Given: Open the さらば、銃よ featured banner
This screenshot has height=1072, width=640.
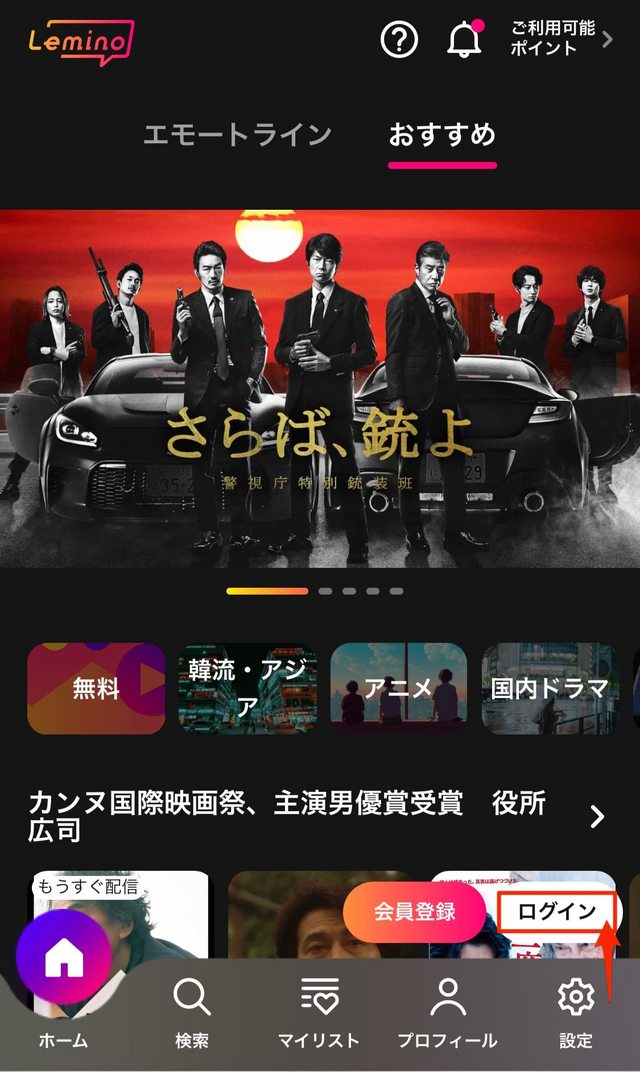Looking at the screenshot, I should [x=320, y=388].
